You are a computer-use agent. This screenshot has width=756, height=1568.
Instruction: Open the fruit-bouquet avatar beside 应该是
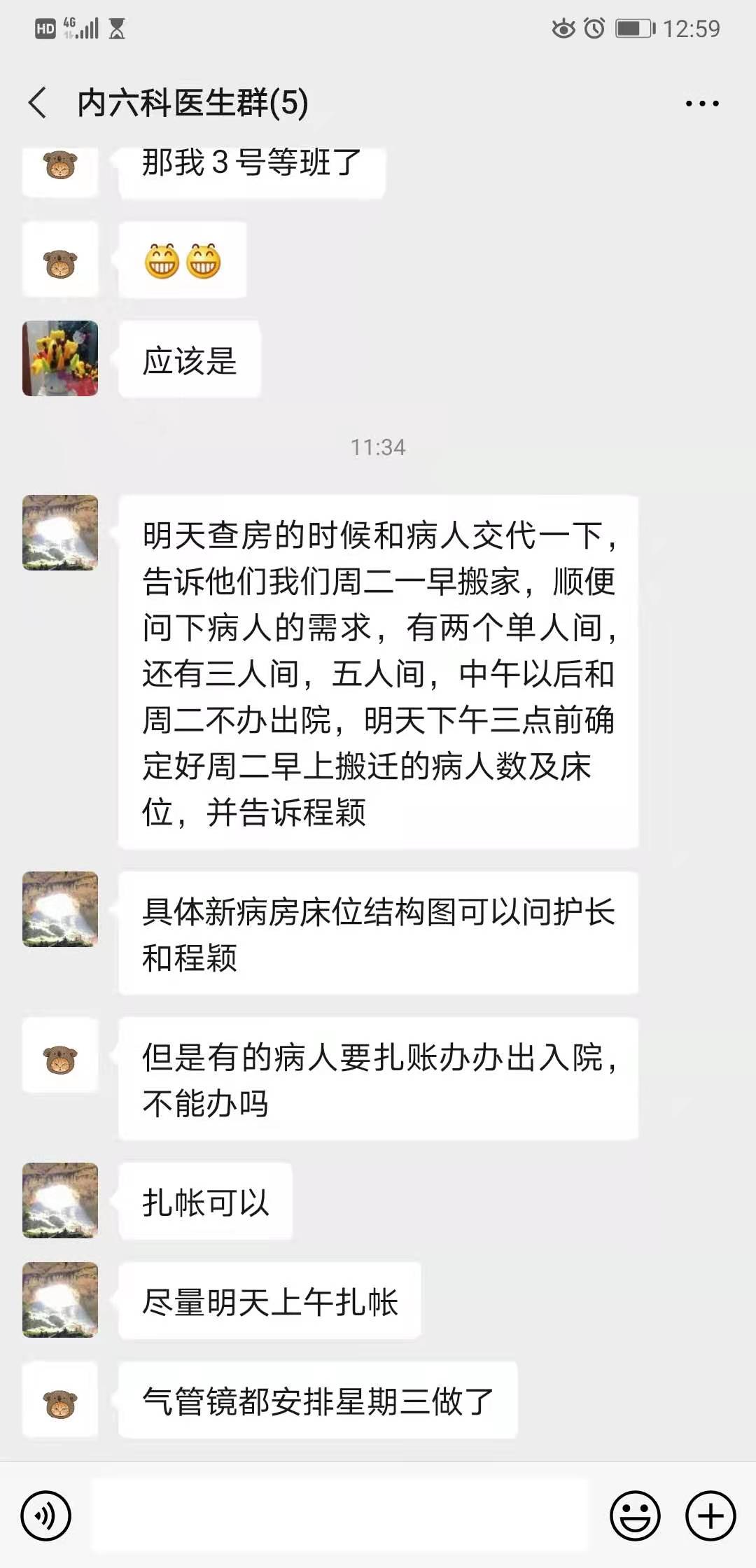pos(60,358)
